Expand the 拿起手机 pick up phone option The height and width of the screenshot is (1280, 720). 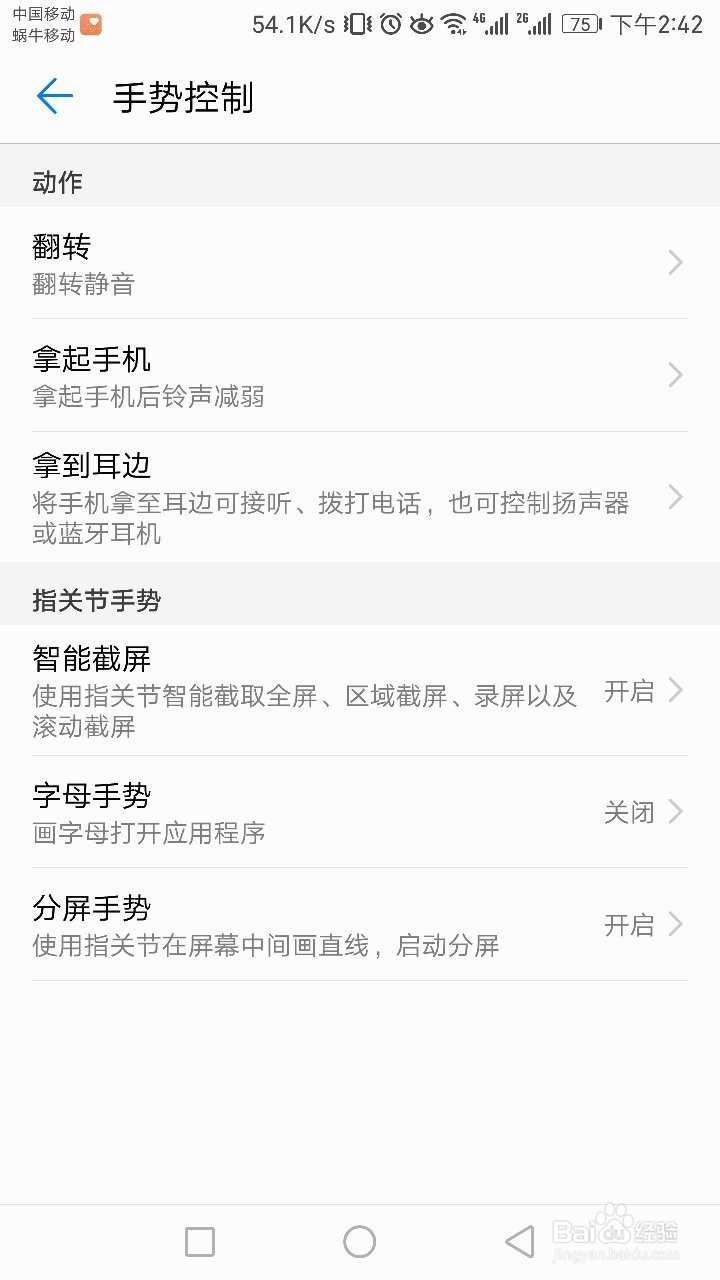(360, 375)
